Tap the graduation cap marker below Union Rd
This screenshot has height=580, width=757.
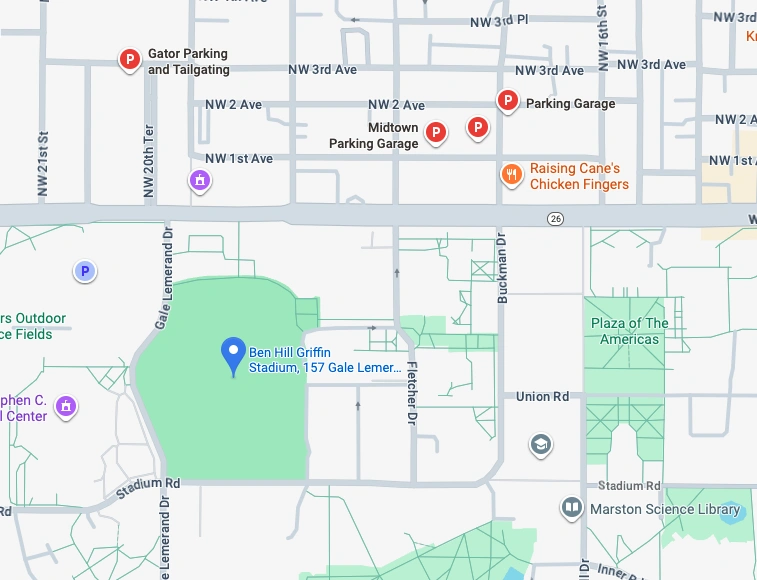tap(541, 444)
